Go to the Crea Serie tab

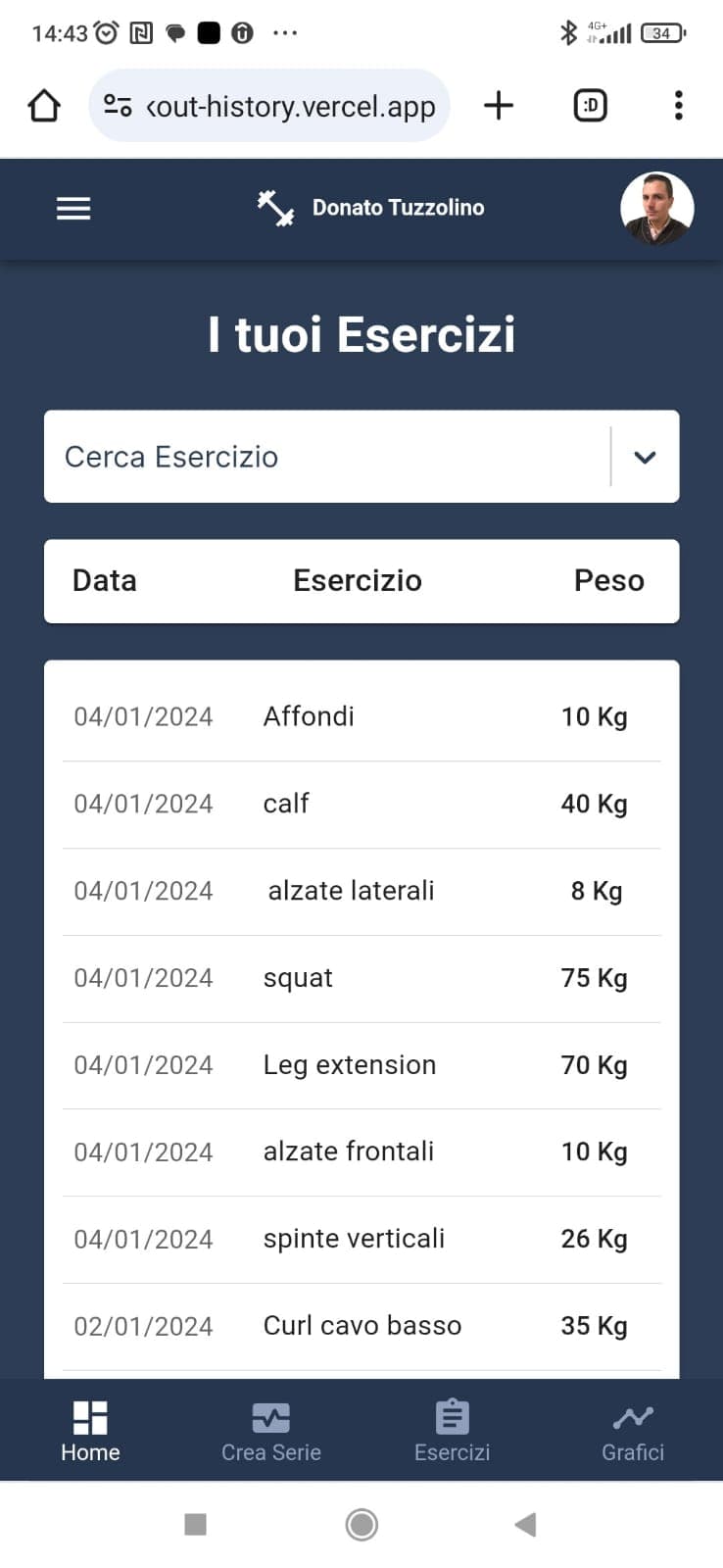click(271, 1431)
